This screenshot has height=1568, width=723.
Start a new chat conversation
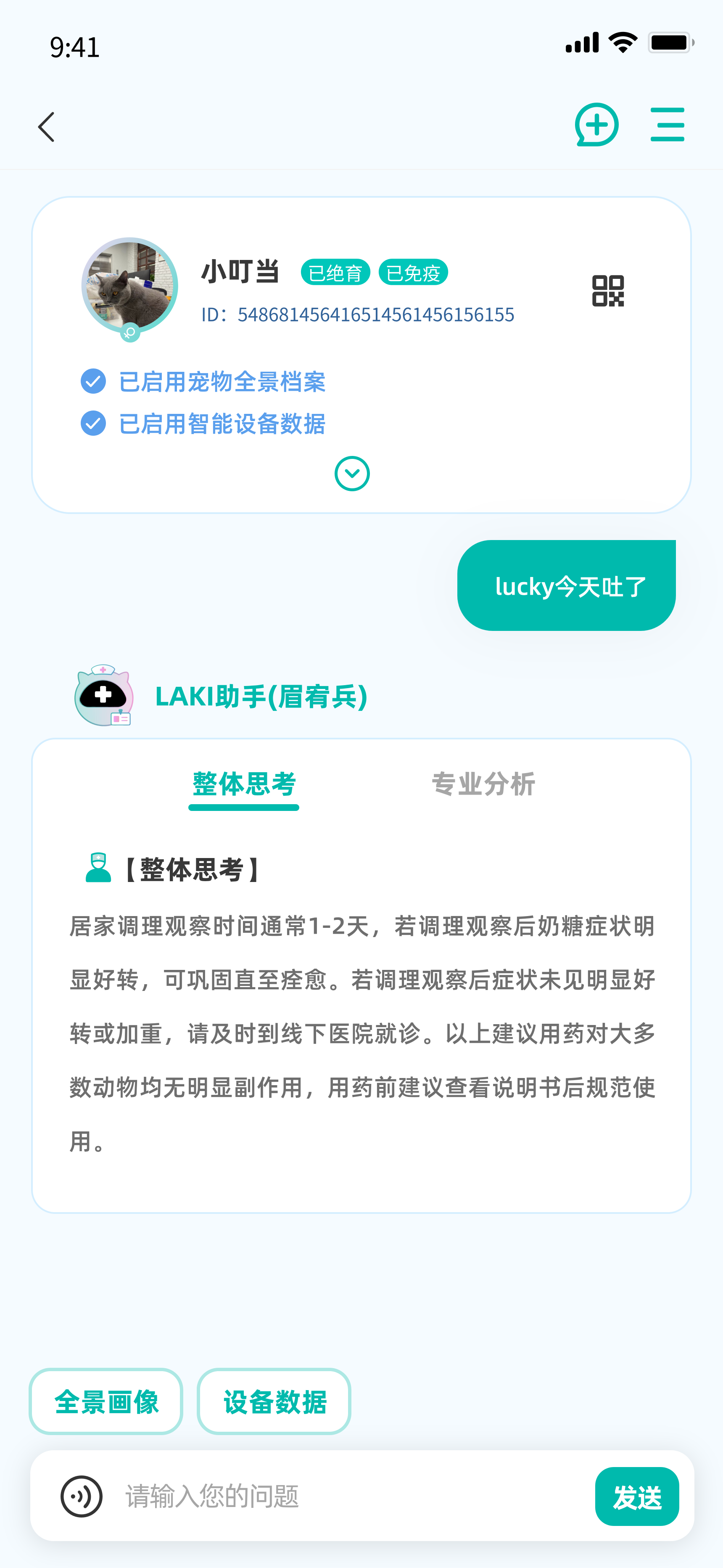[596, 125]
